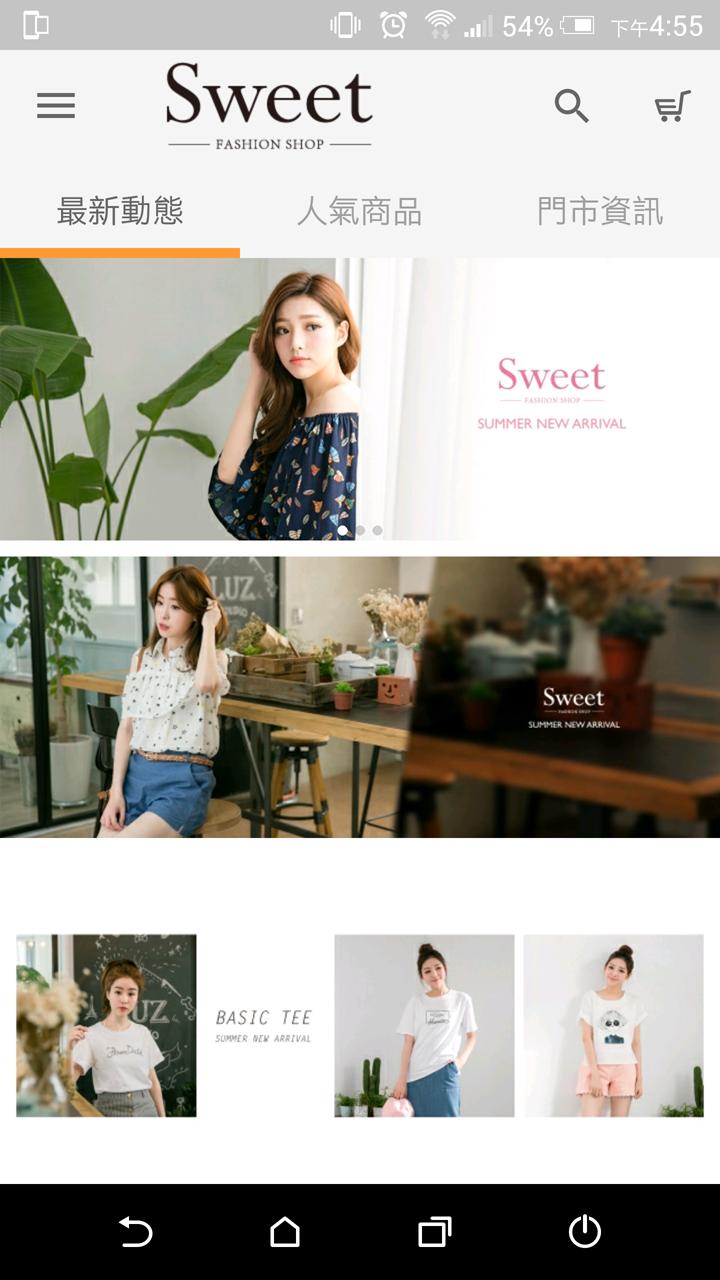Go back using the system back button

click(x=135, y=1232)
